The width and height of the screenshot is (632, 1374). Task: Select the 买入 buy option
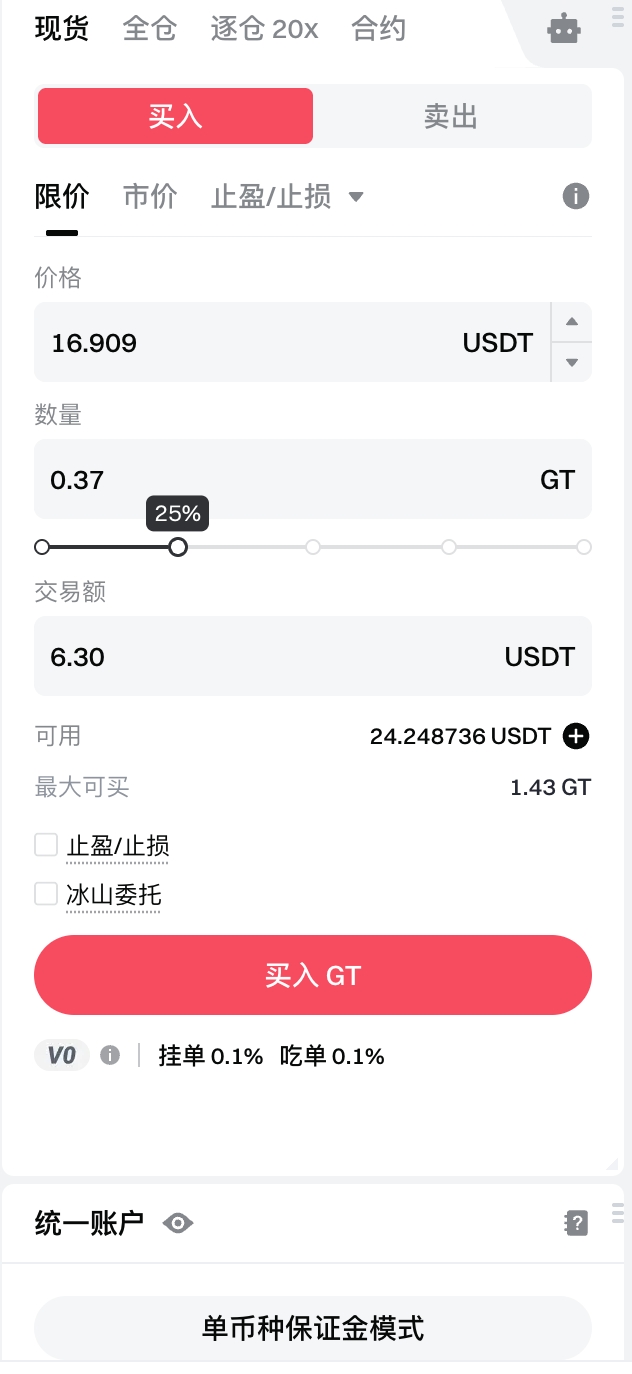(176, 117)
